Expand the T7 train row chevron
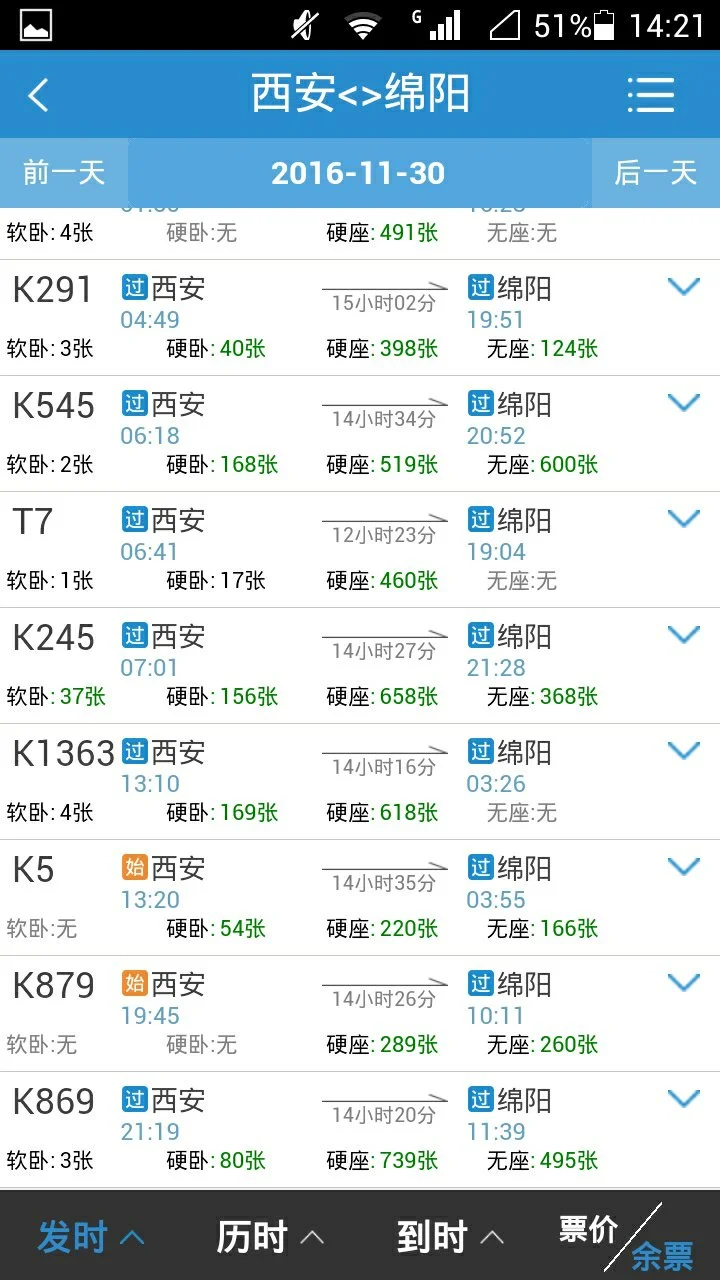The image size is (720, 1280). [684, 518]
